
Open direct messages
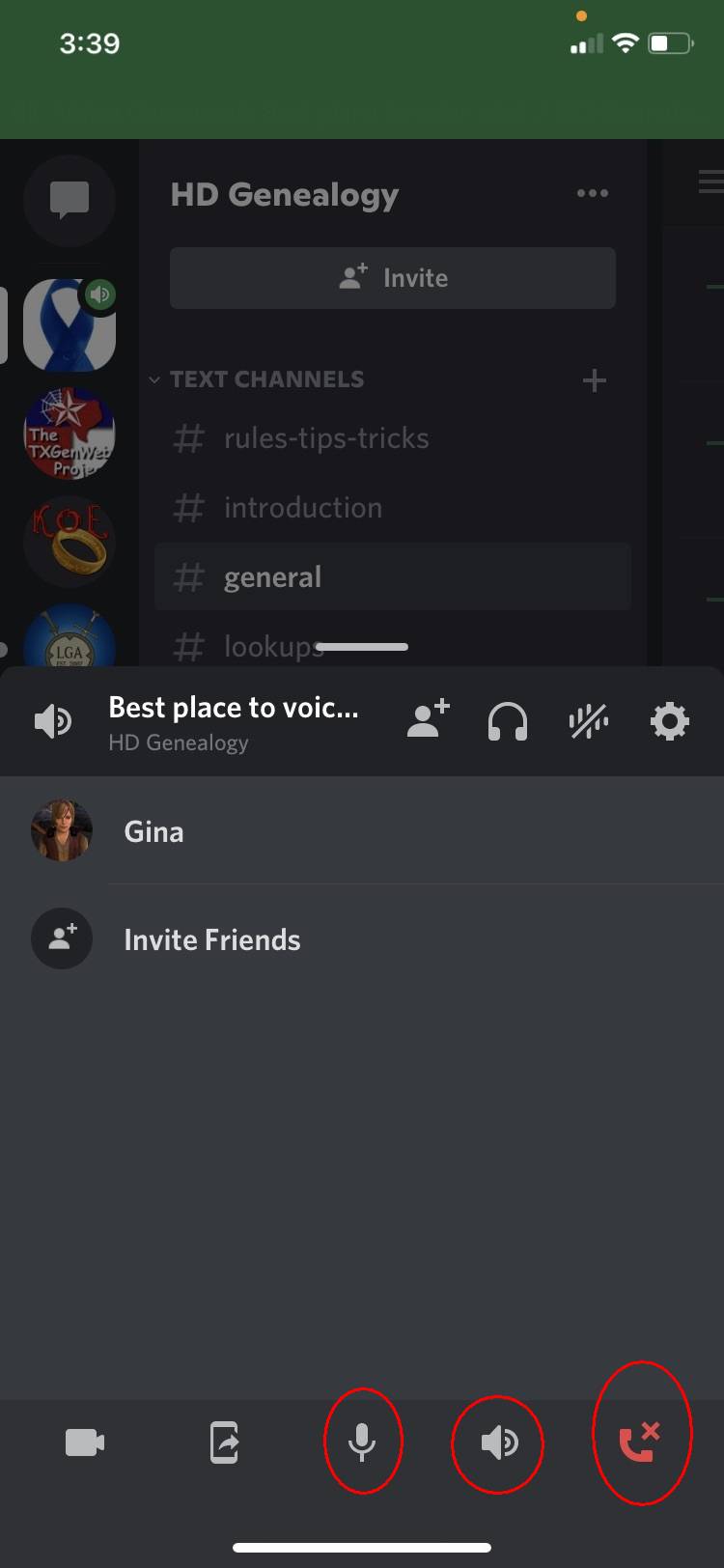70,200
